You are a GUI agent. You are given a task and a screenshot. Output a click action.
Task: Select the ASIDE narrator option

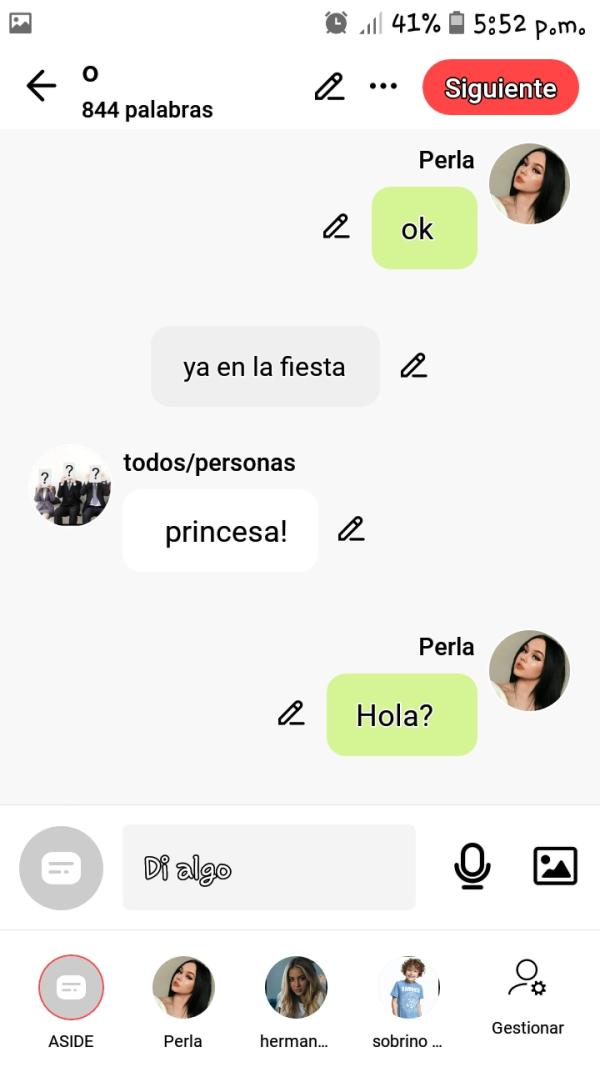click(x=71, y=988)
